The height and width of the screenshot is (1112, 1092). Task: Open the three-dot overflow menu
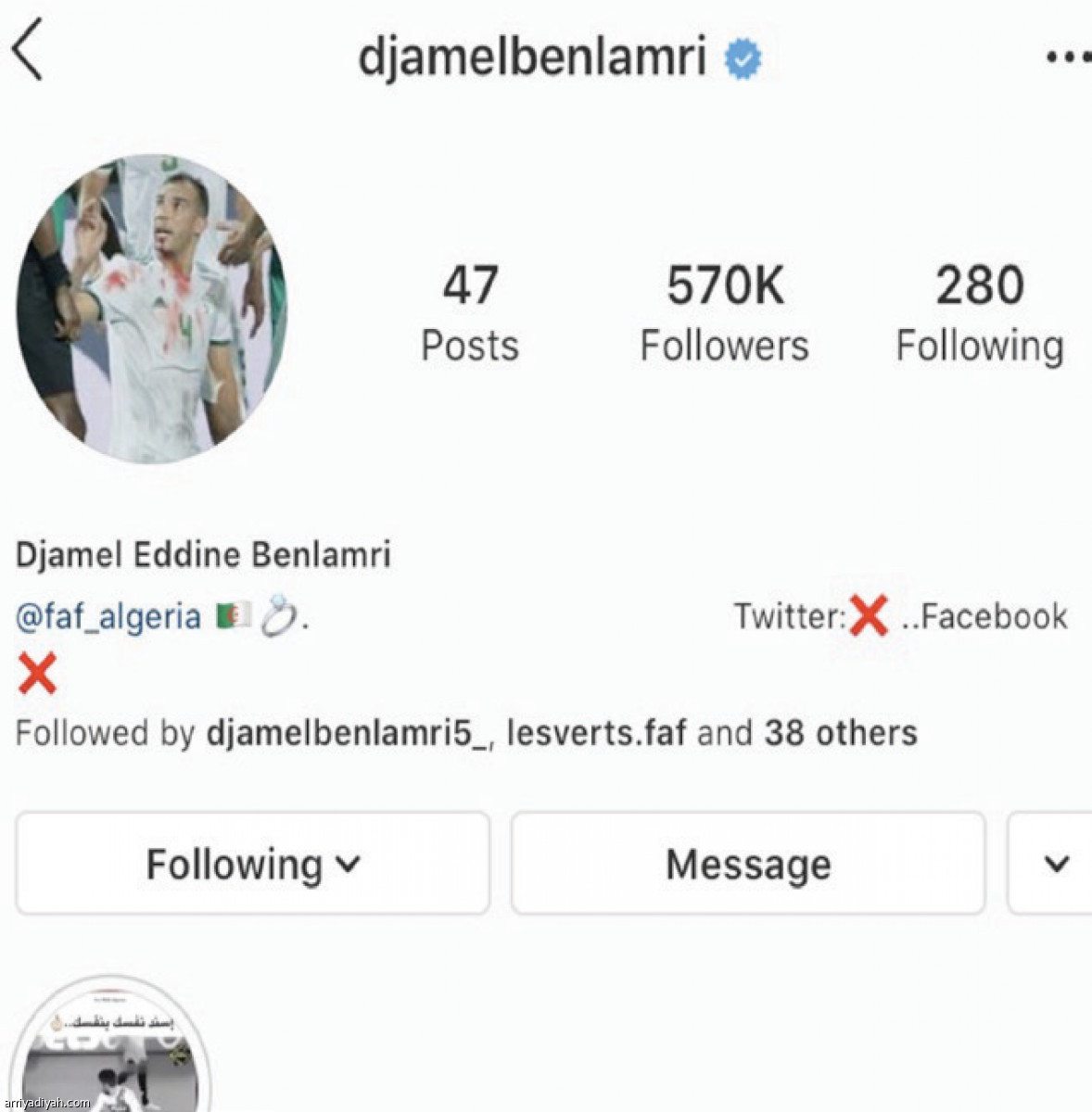[1068, 57]
